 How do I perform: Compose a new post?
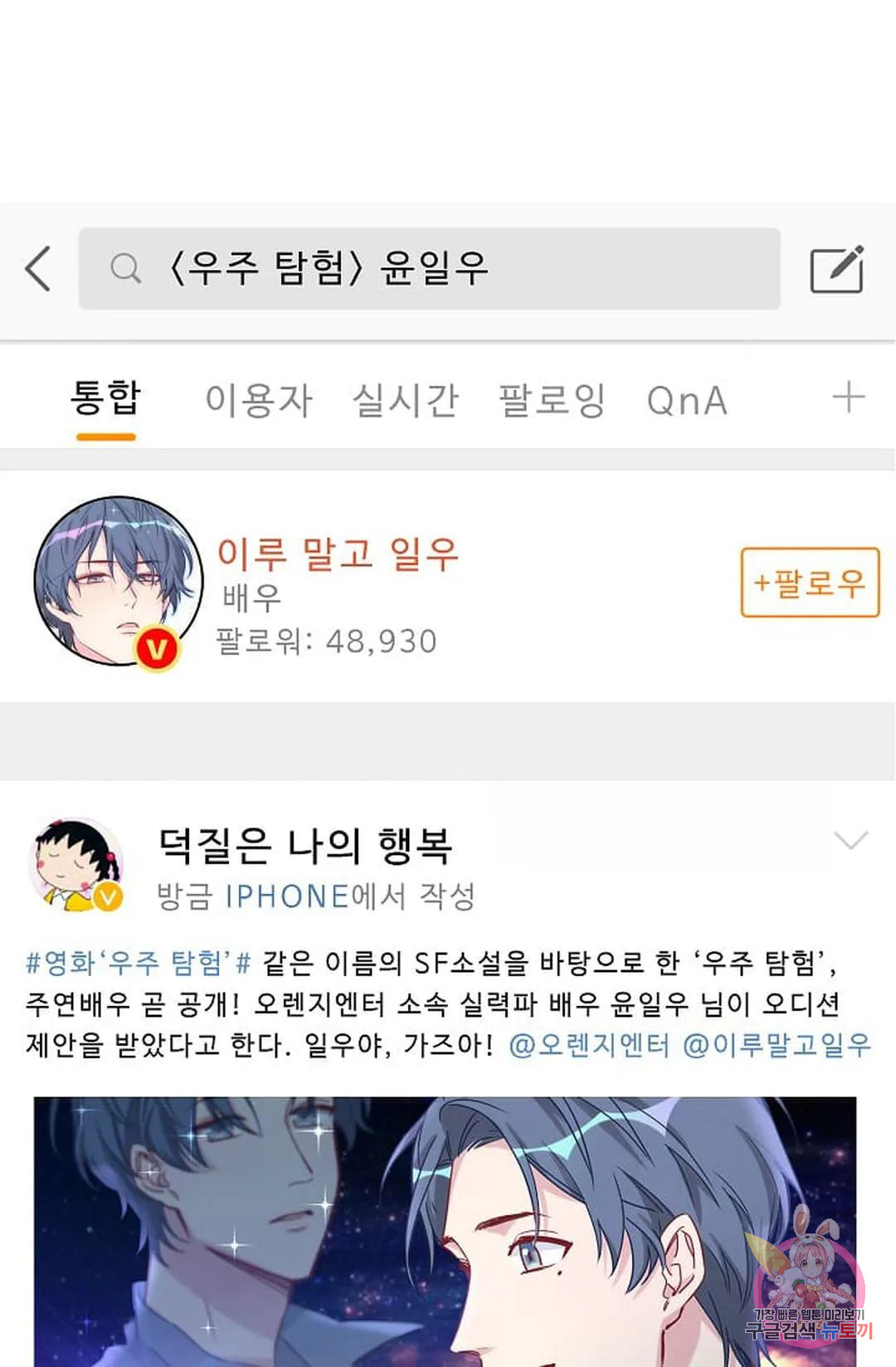[x=836, y=269]
